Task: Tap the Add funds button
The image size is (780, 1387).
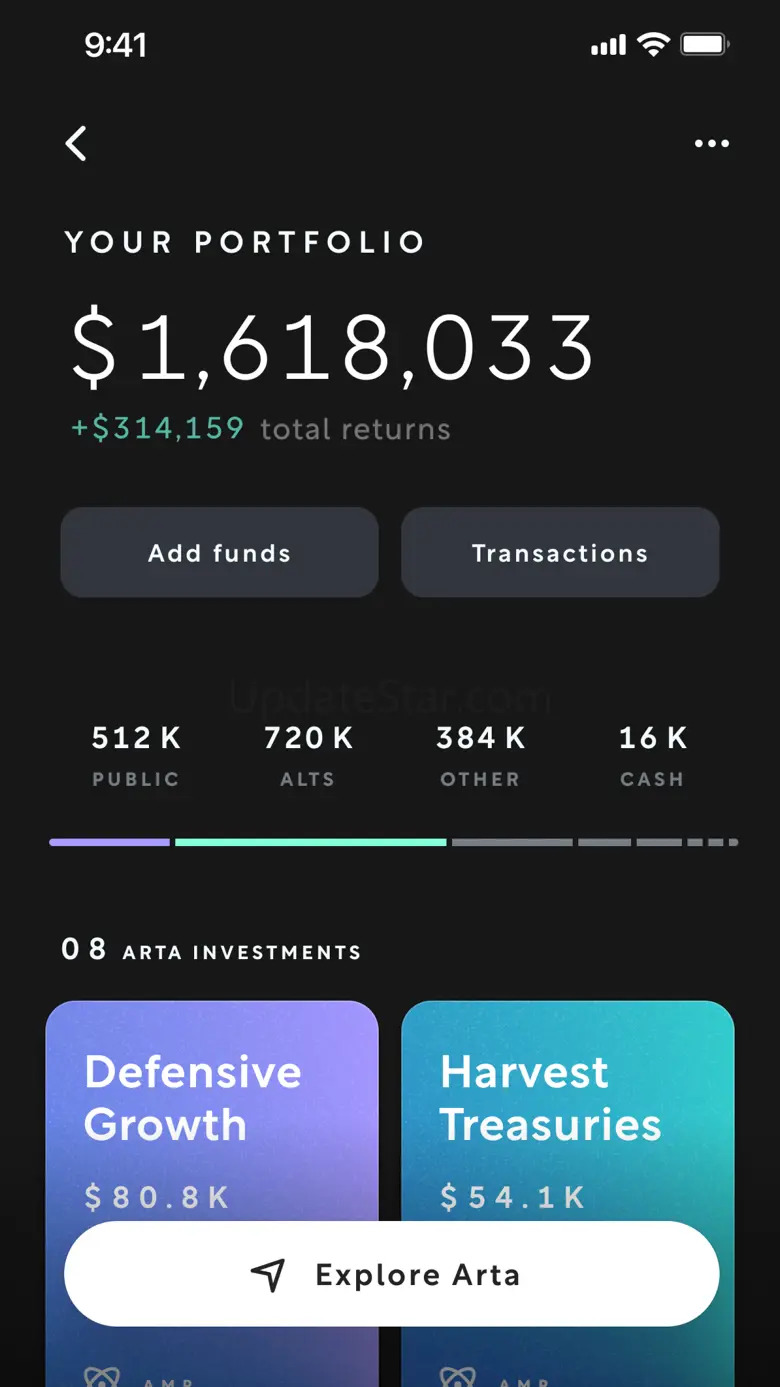Action: tap(219, 553)
